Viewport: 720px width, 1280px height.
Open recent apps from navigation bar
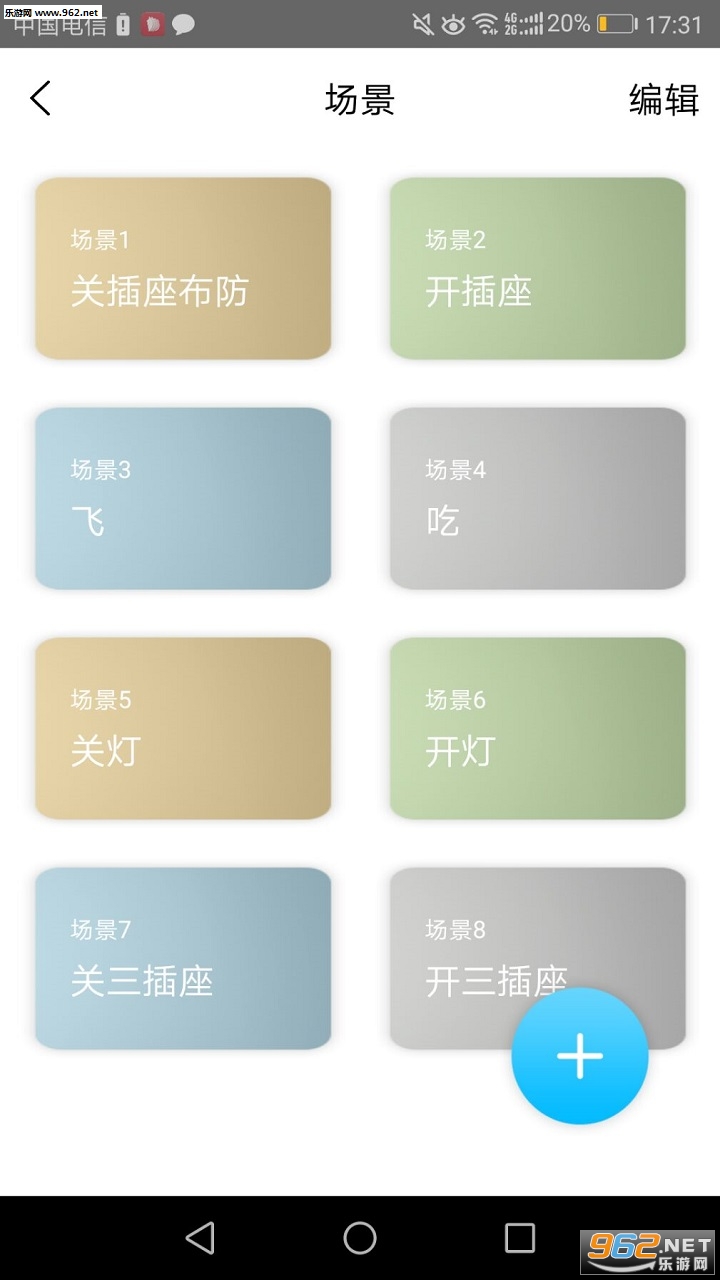pos(520,1238)
